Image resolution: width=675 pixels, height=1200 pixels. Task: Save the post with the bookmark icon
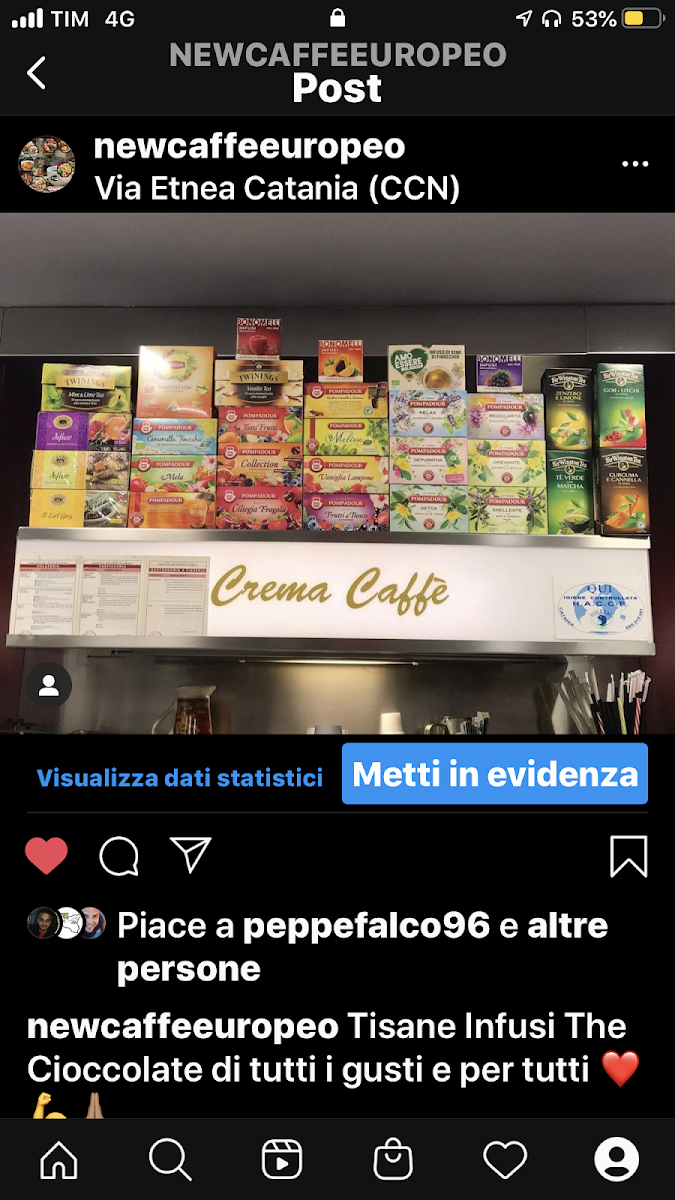(628, 856)
